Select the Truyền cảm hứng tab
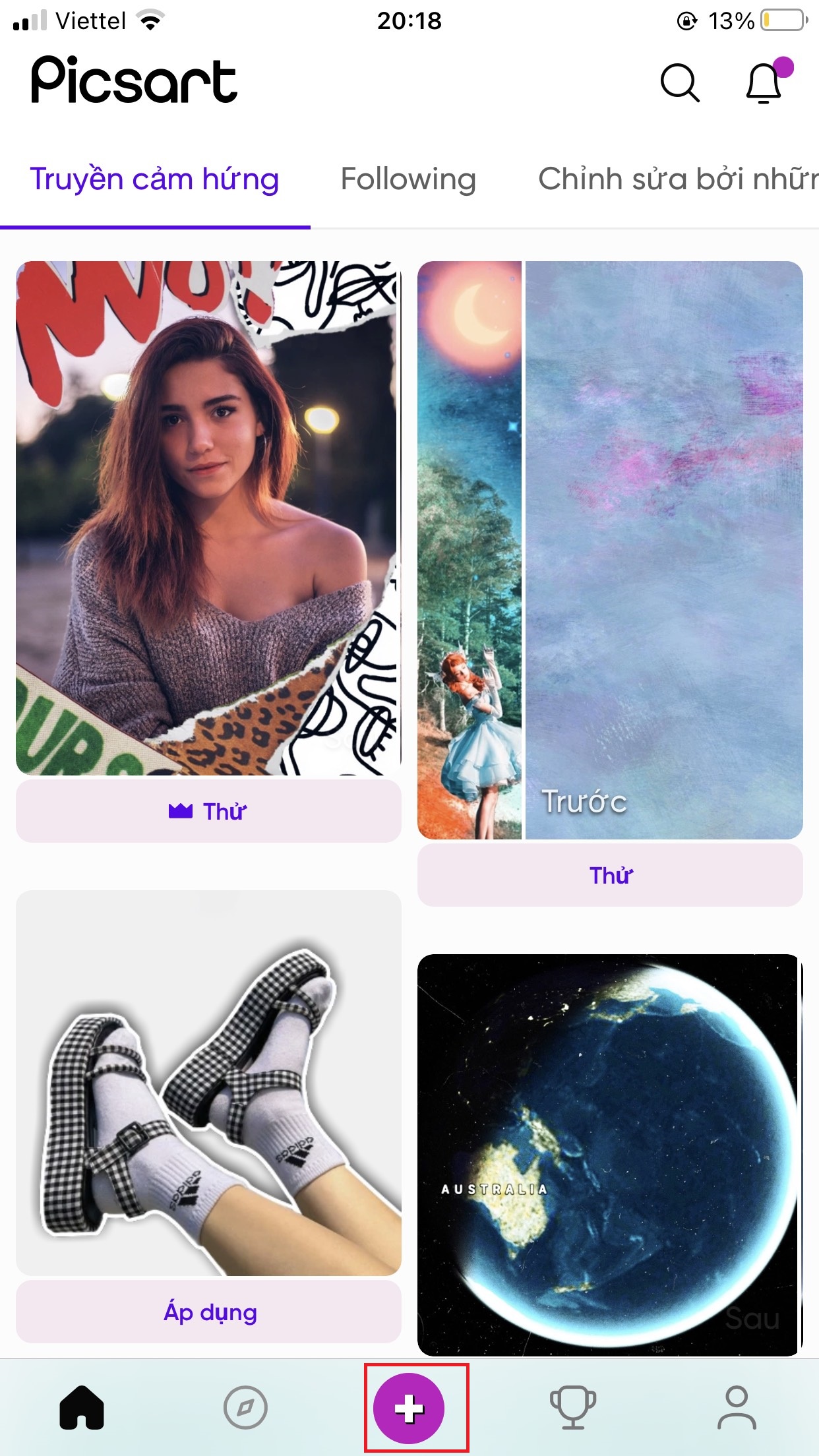This screenshot has width=819, height=1456. (x=155, y=179)
